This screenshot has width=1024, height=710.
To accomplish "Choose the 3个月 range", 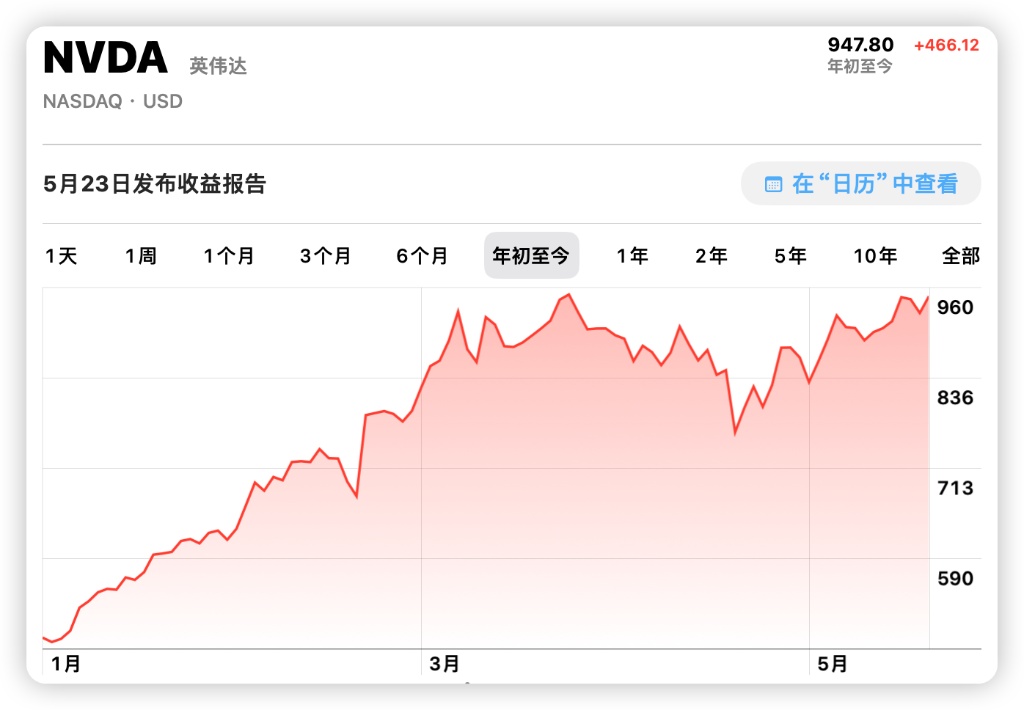I will pos(326,255).
